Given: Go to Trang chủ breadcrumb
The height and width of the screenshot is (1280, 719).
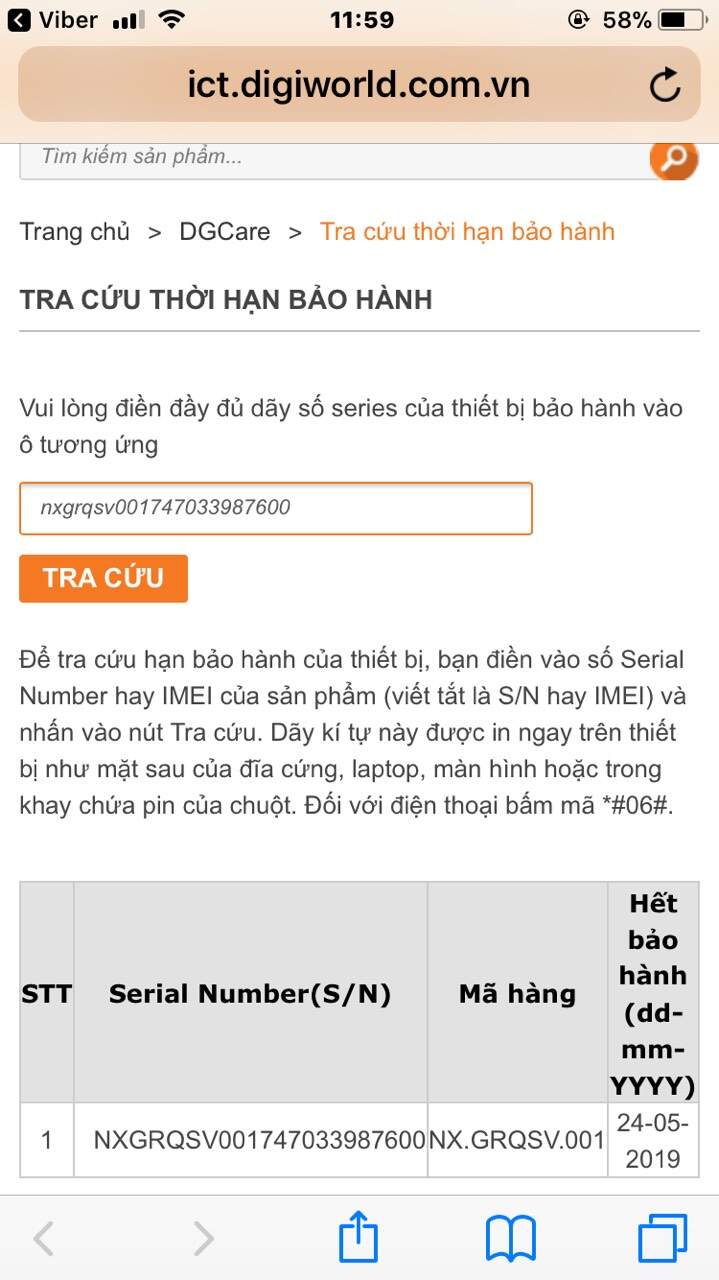Looking at the screenshot, I should (x=75, y=232).
